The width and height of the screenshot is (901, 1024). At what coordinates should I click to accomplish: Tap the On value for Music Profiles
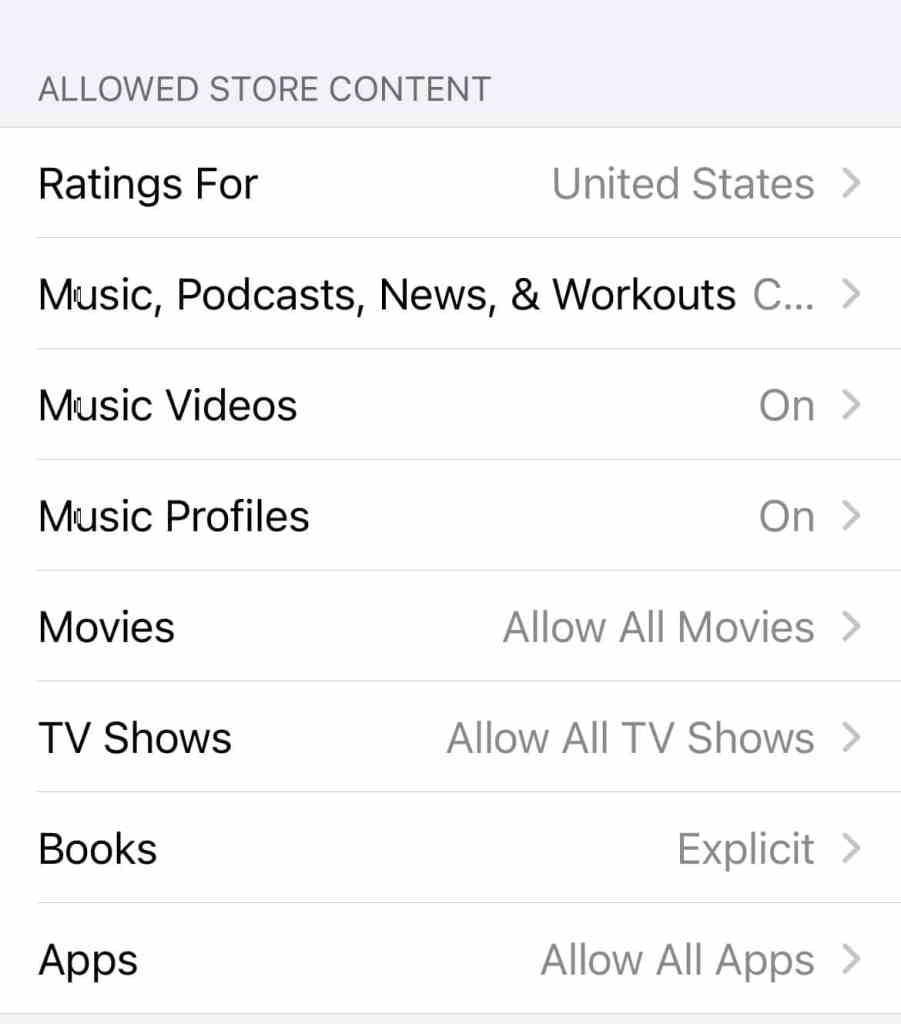pos(786,516)
